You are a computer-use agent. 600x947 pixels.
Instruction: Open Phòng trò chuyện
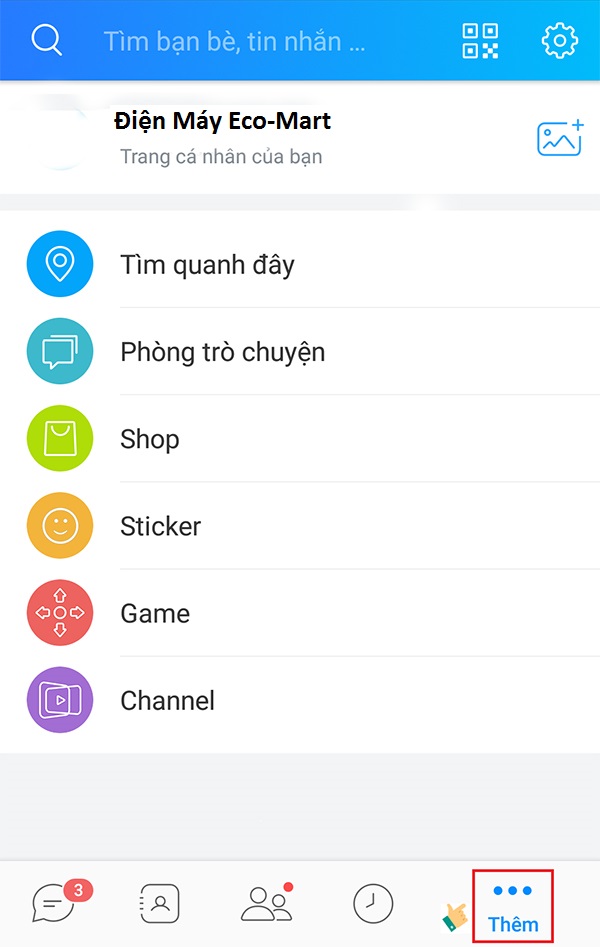tap(222, 352)
